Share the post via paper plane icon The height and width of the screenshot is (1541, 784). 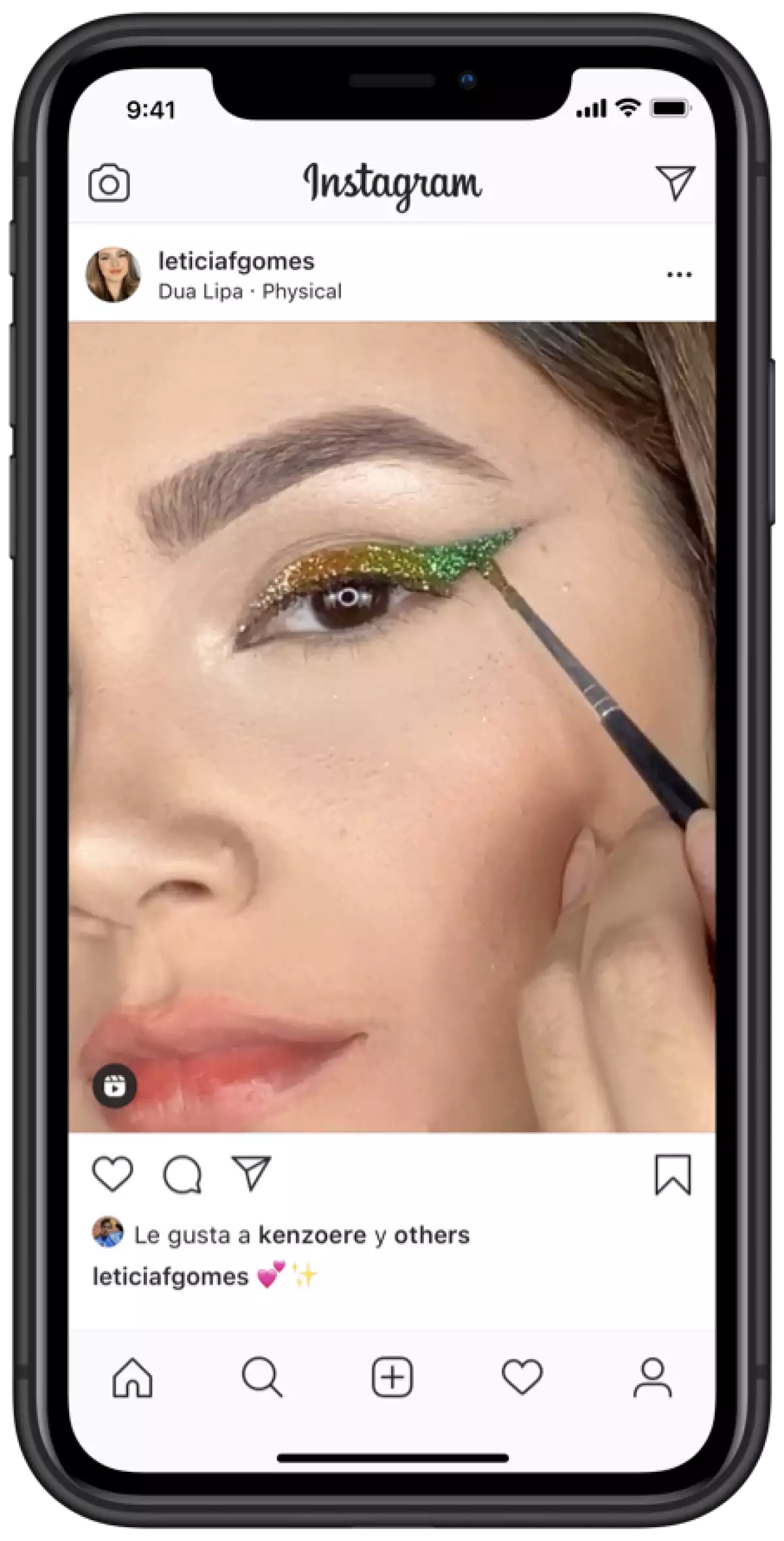click(x=251, y=1174)
